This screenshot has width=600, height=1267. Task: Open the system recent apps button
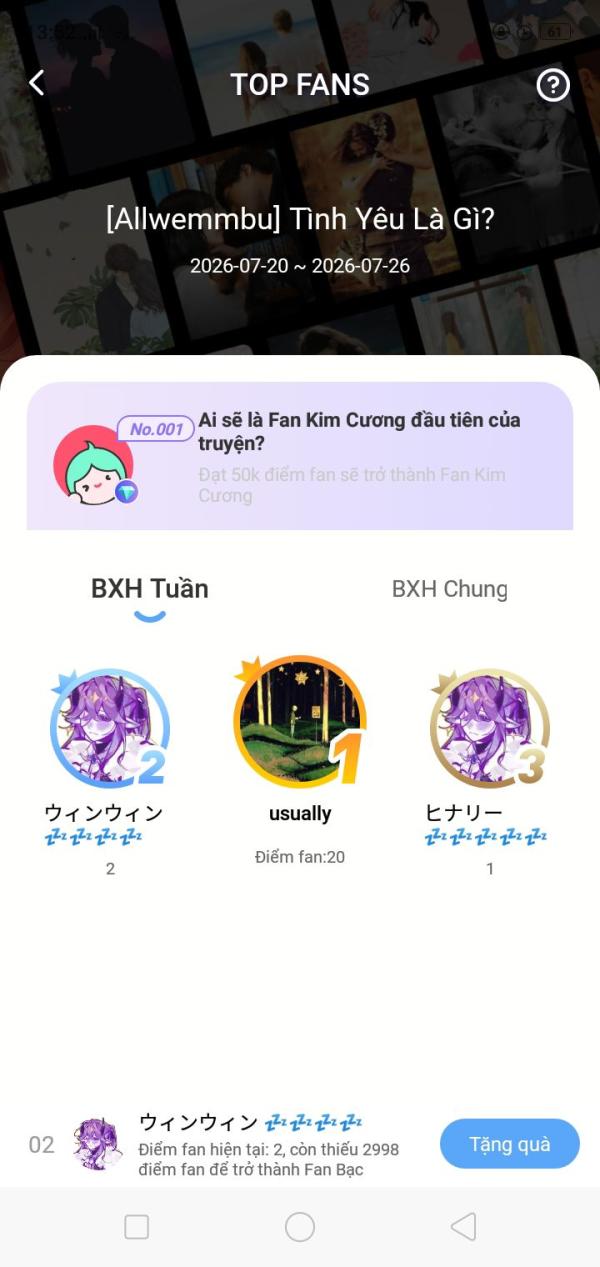click(137, 1227)
